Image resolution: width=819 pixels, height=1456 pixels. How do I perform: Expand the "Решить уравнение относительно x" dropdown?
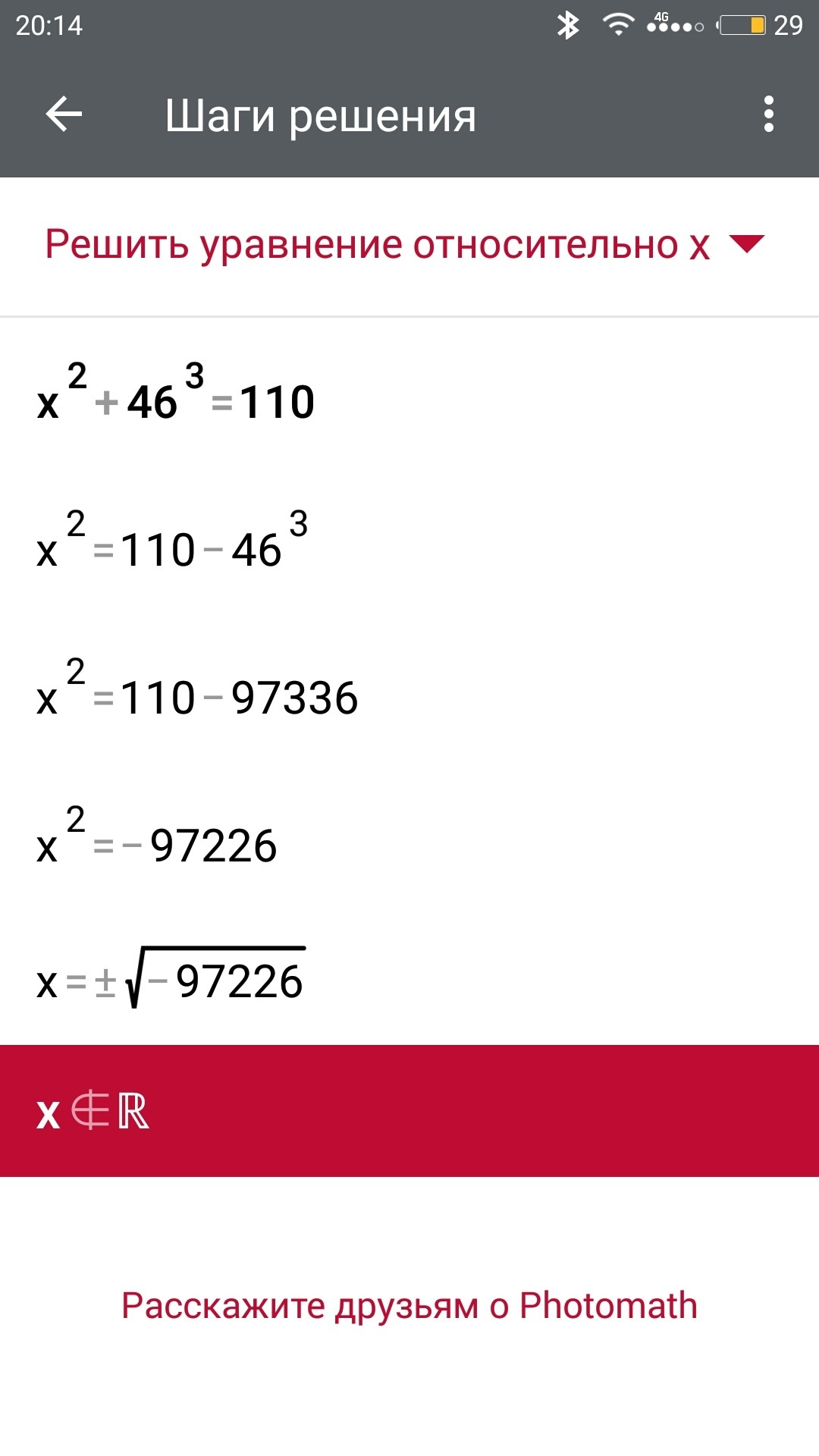click(746, 244)
